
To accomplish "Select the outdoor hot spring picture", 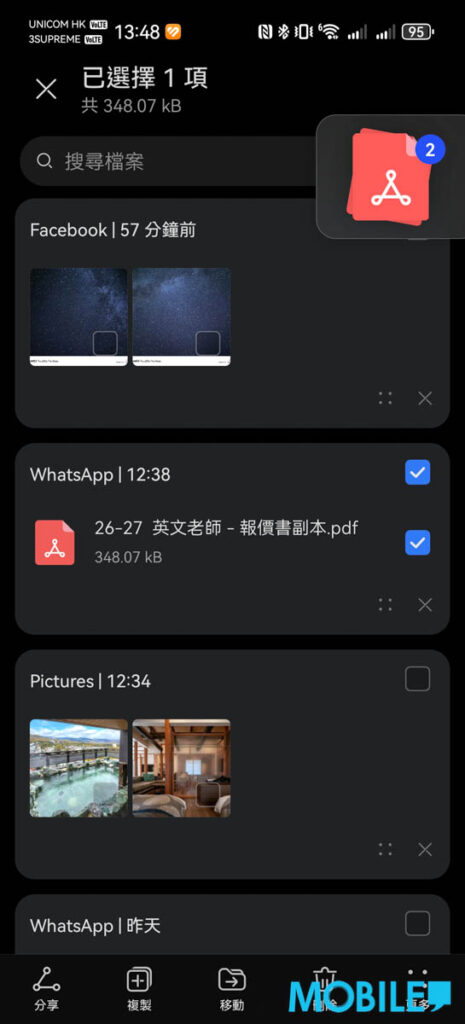I will 78,768.
